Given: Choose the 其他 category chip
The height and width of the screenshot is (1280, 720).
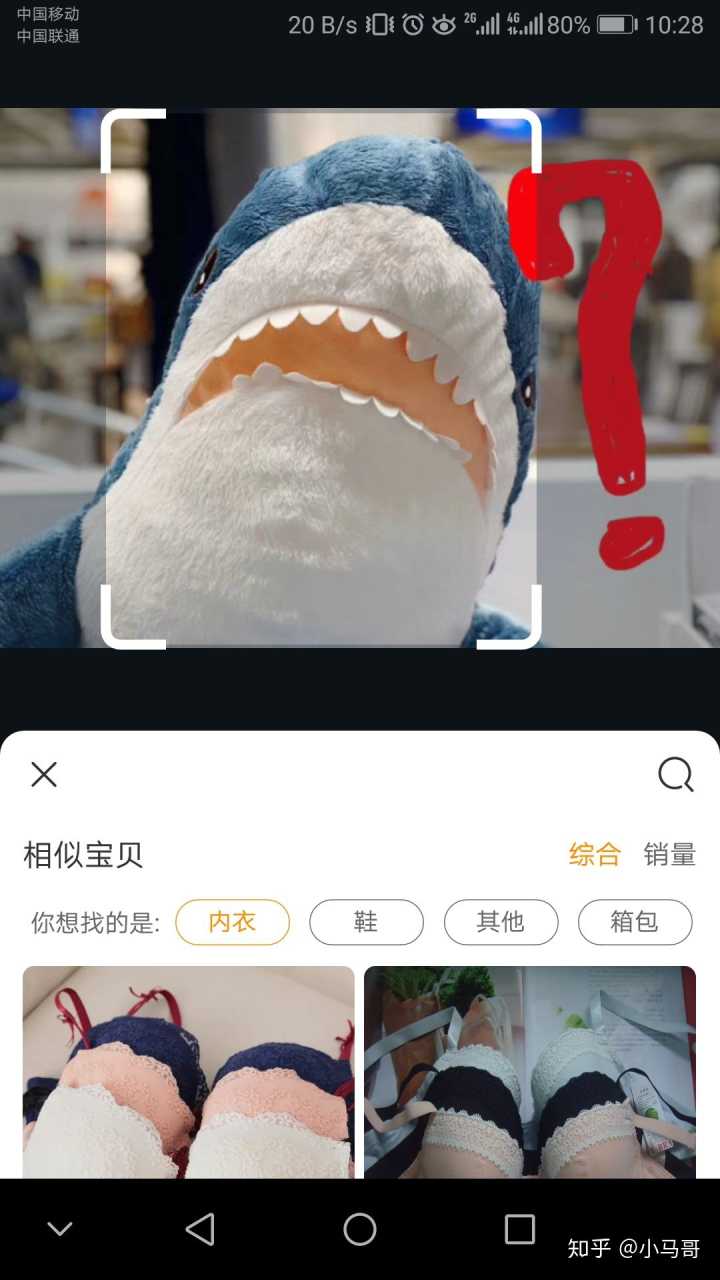Looking at the screenshot, I should pyautogui.click(x=500, y=922).
